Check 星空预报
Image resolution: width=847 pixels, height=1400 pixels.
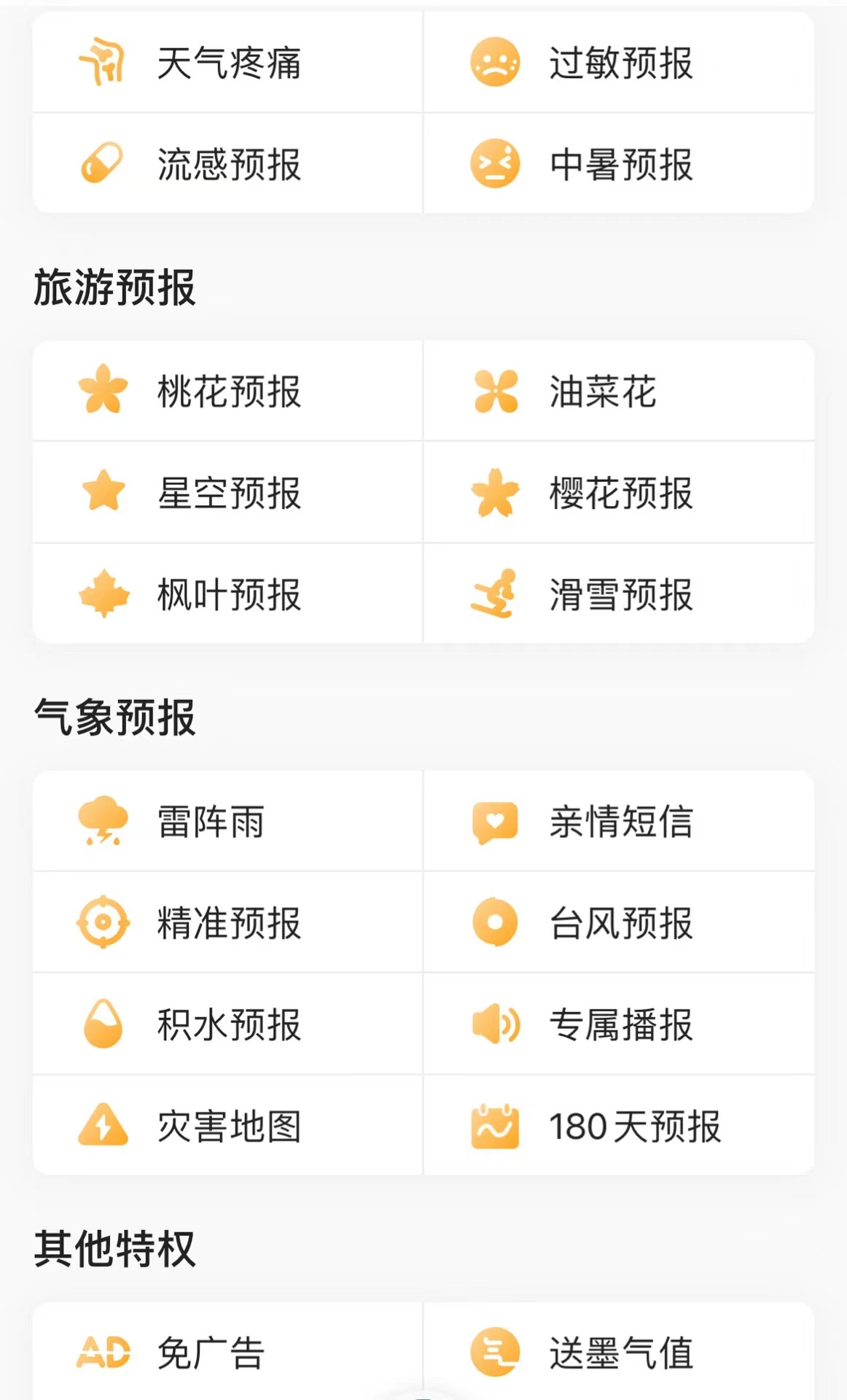tap(227, 493)
